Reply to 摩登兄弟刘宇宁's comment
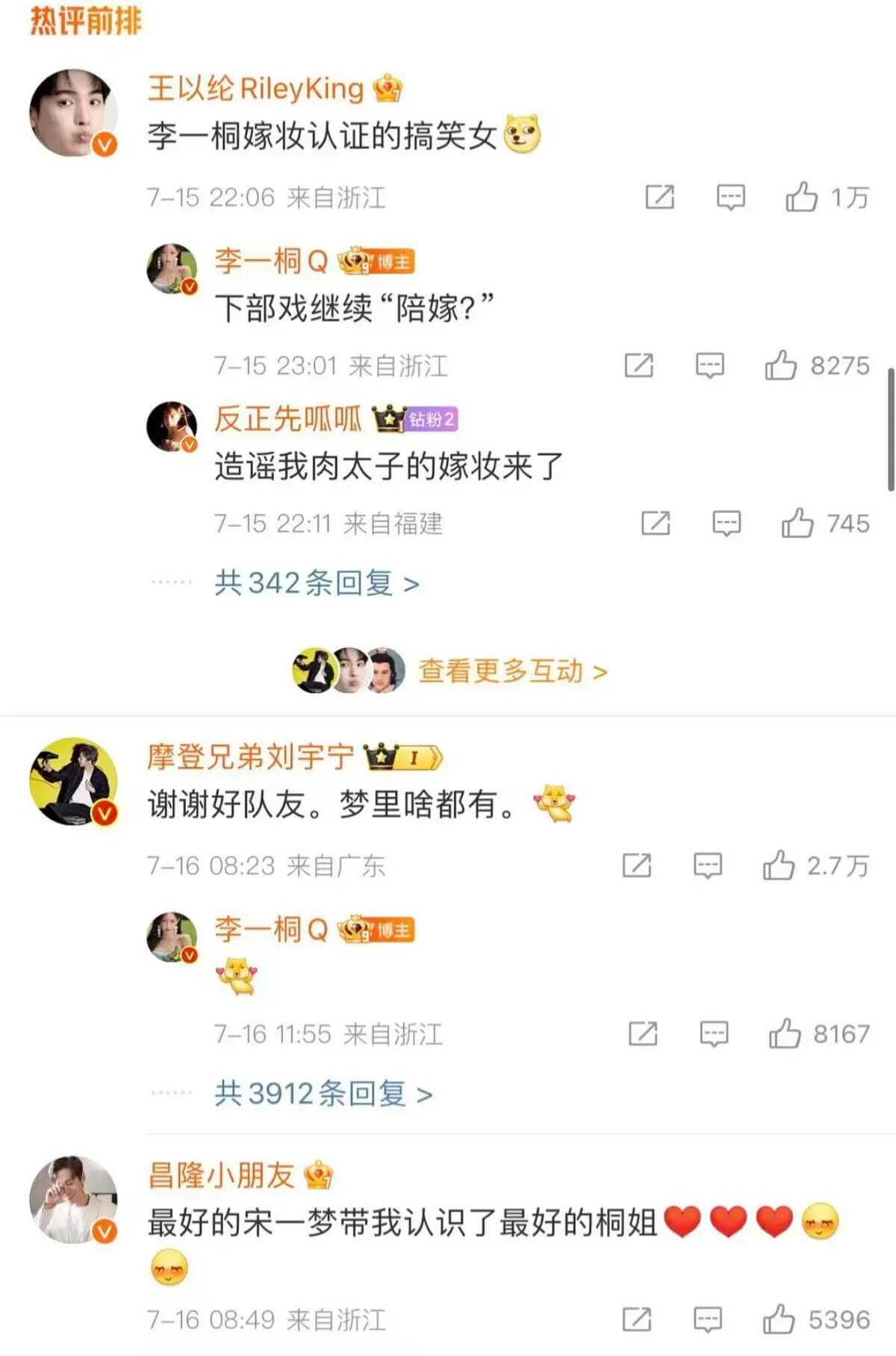896x1356 pixels. [x=708, y=865]
